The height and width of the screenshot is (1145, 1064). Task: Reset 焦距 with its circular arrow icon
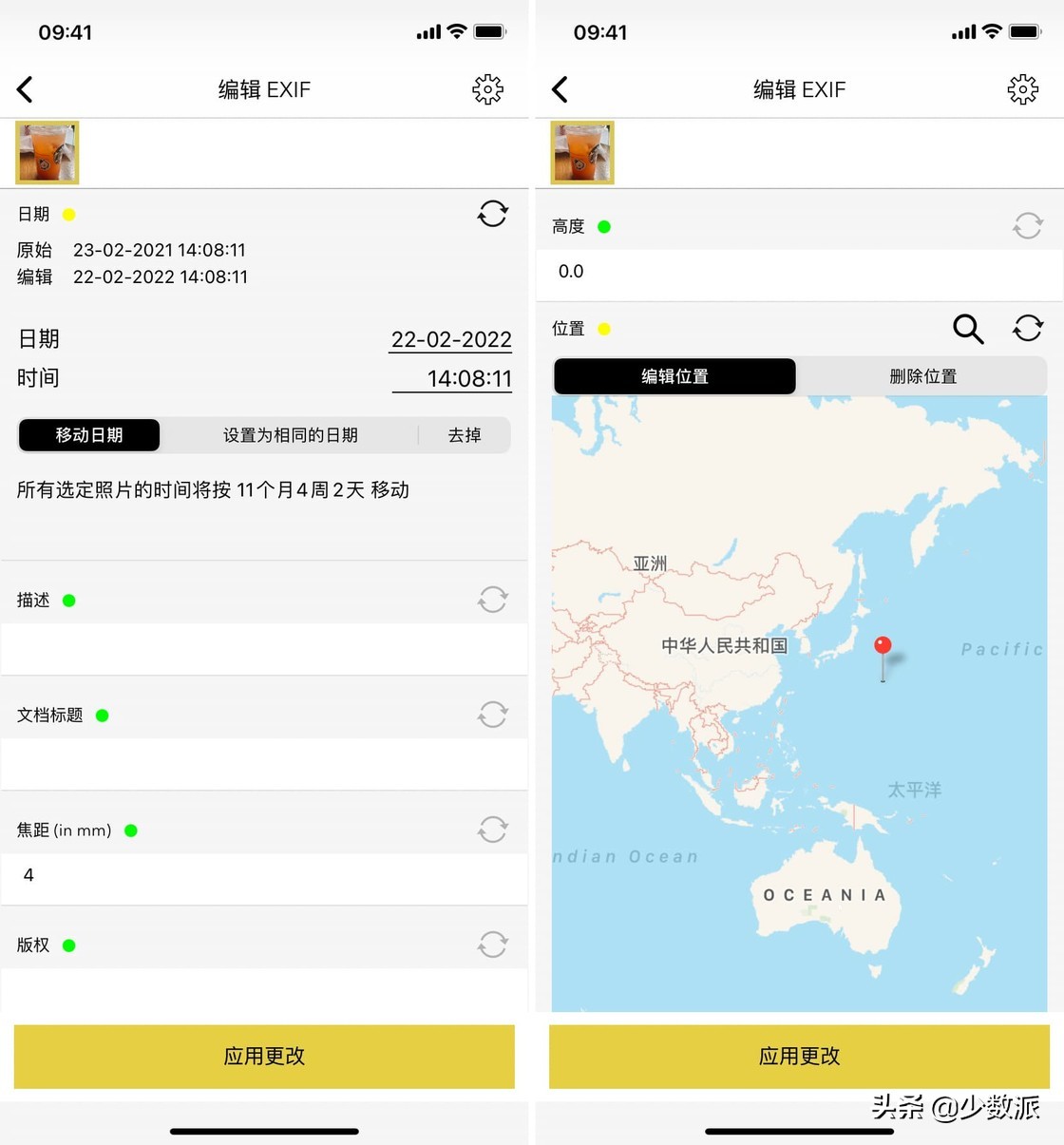pyautogui.click(x=492, y=830)
